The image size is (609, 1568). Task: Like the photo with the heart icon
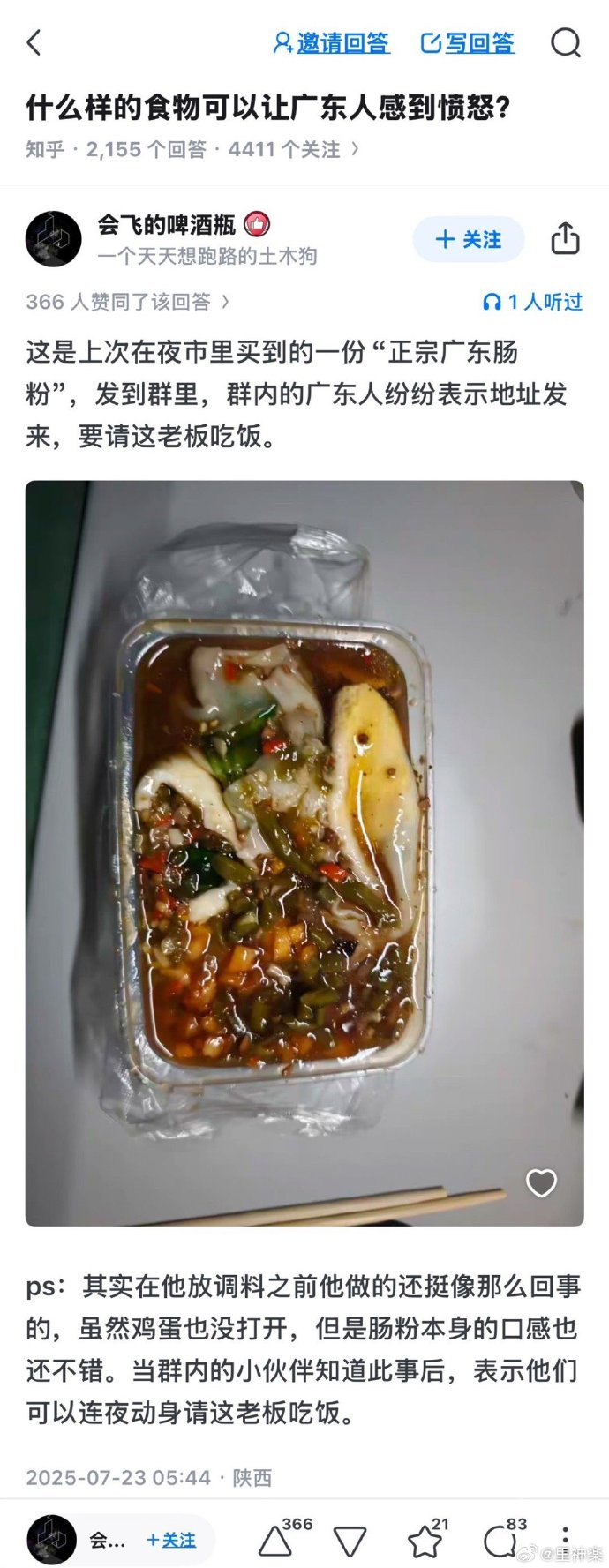pyautogui.click(x=541, y=1182)
